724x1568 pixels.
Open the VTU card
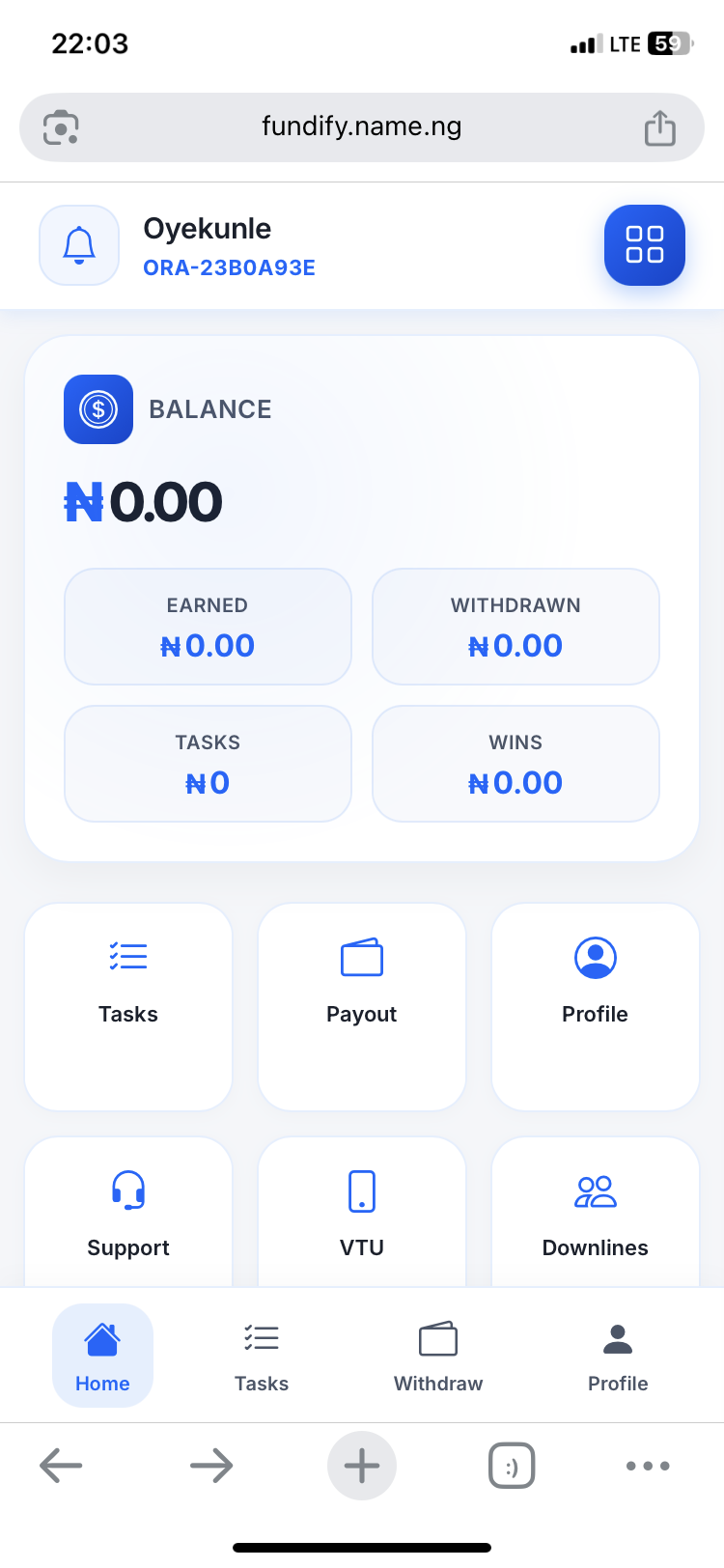click(x=362, y=1217)
